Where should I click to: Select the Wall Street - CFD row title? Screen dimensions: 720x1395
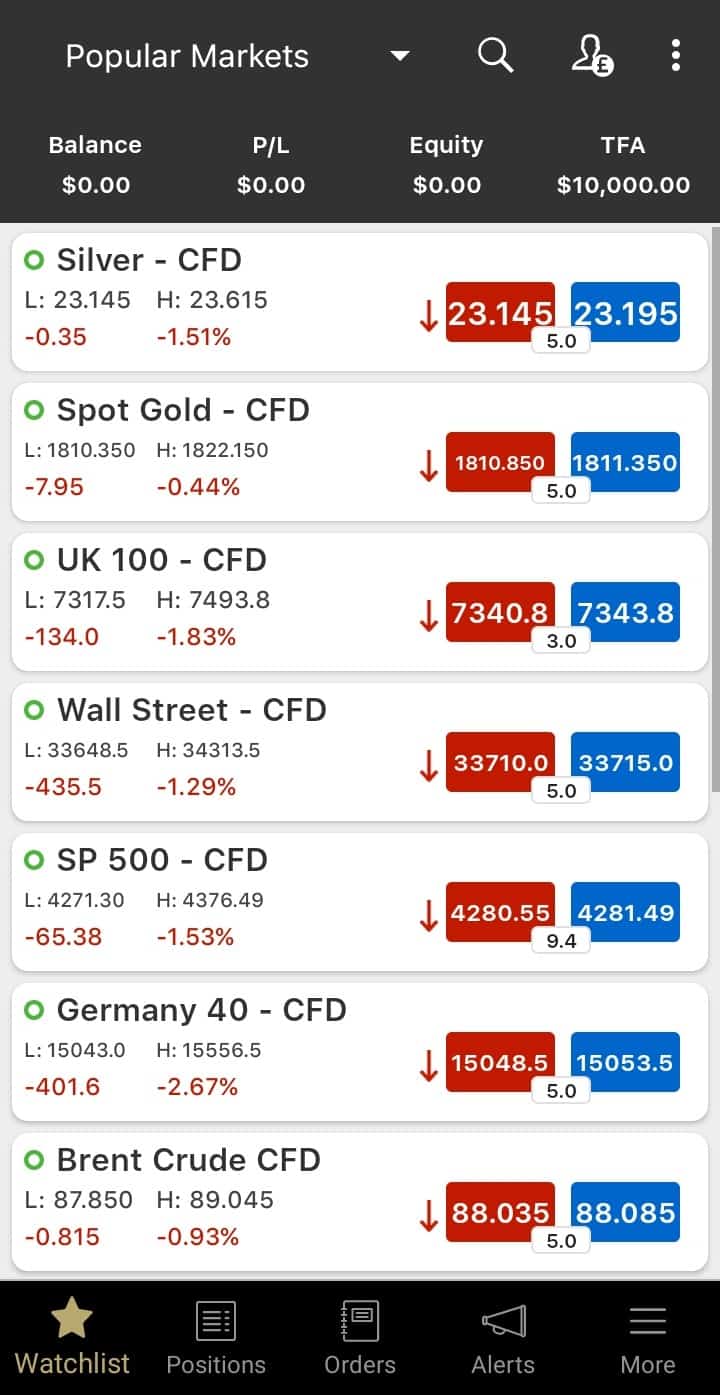tap(192, 710)
